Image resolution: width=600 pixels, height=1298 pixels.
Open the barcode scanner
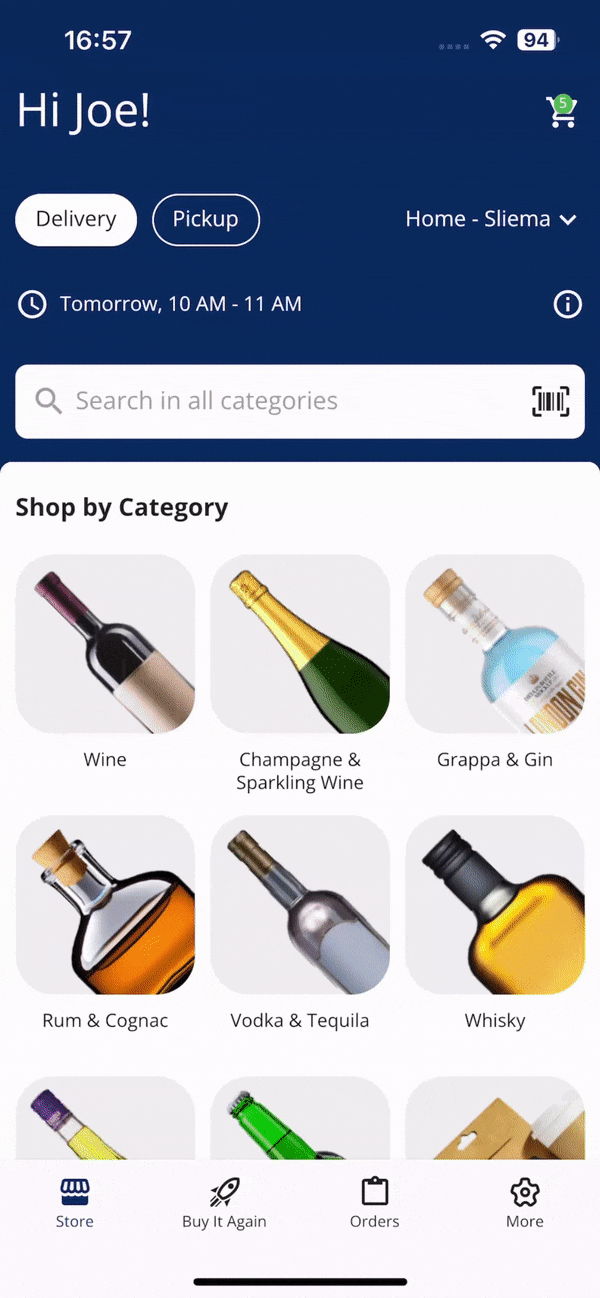point(550,401)
